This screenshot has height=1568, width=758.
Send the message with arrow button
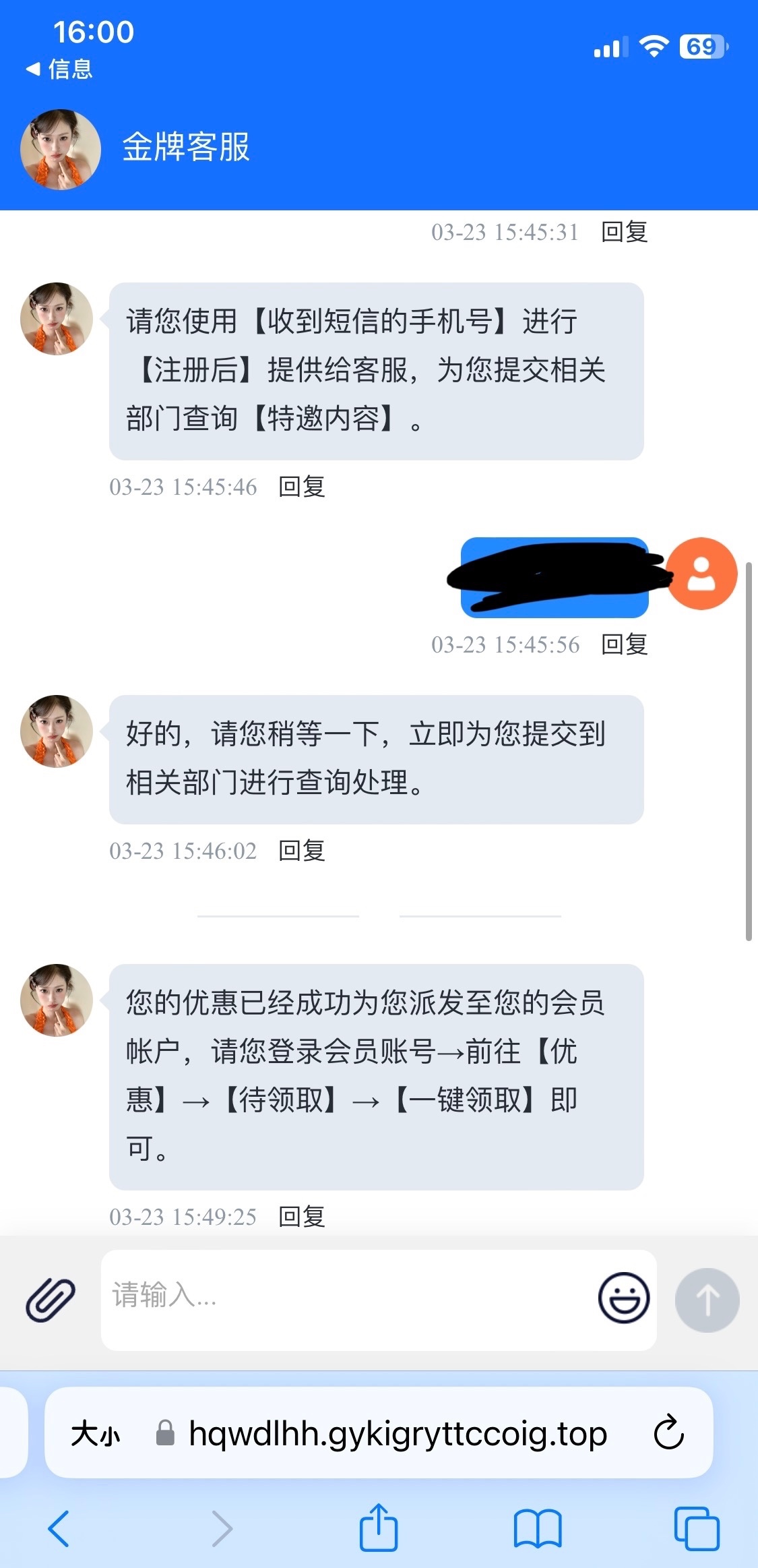pos(707,1300)
